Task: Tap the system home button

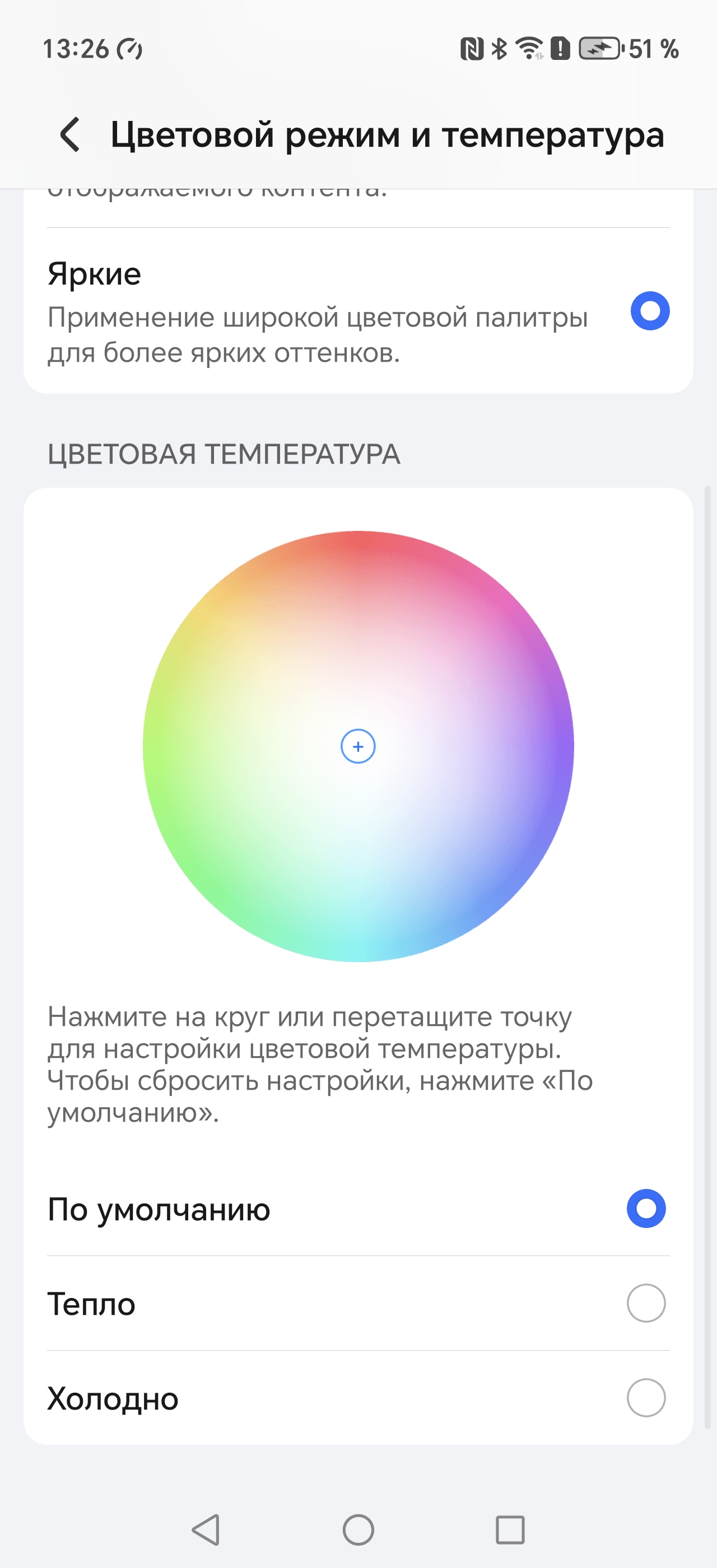Action: click(x=358, y=1530)
